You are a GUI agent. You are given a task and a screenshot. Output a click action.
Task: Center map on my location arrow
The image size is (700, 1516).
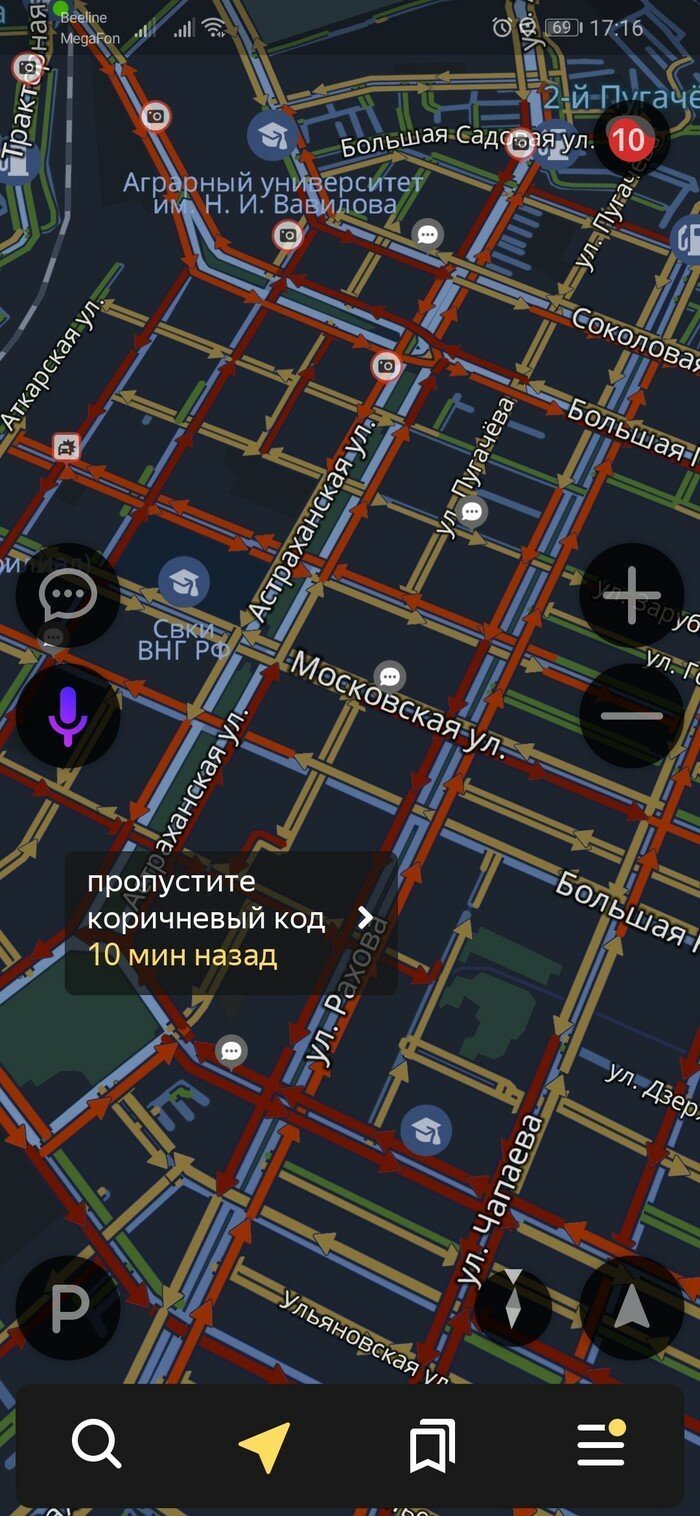pyautogui.click(x=631, y=1308)
